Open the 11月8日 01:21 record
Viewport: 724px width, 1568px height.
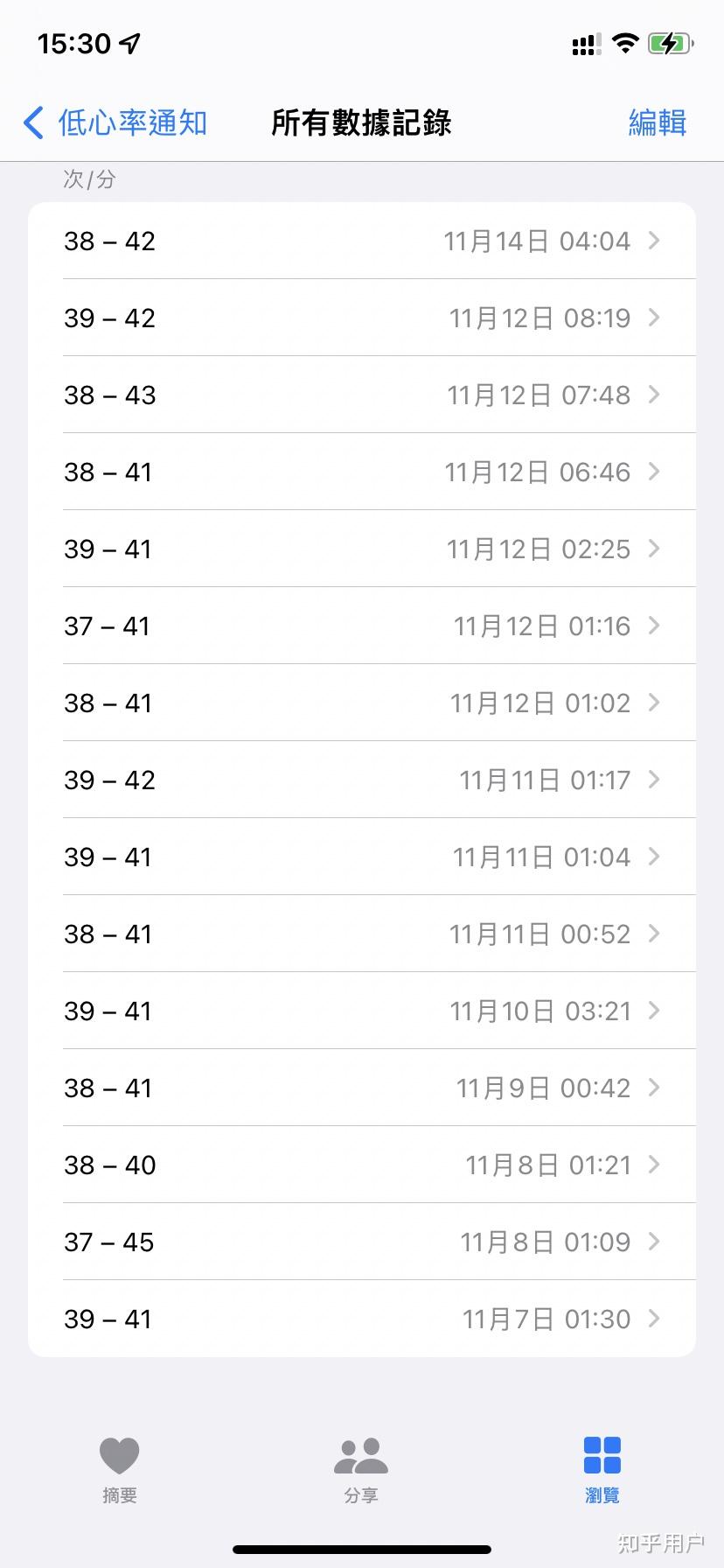coord(362,1165)
